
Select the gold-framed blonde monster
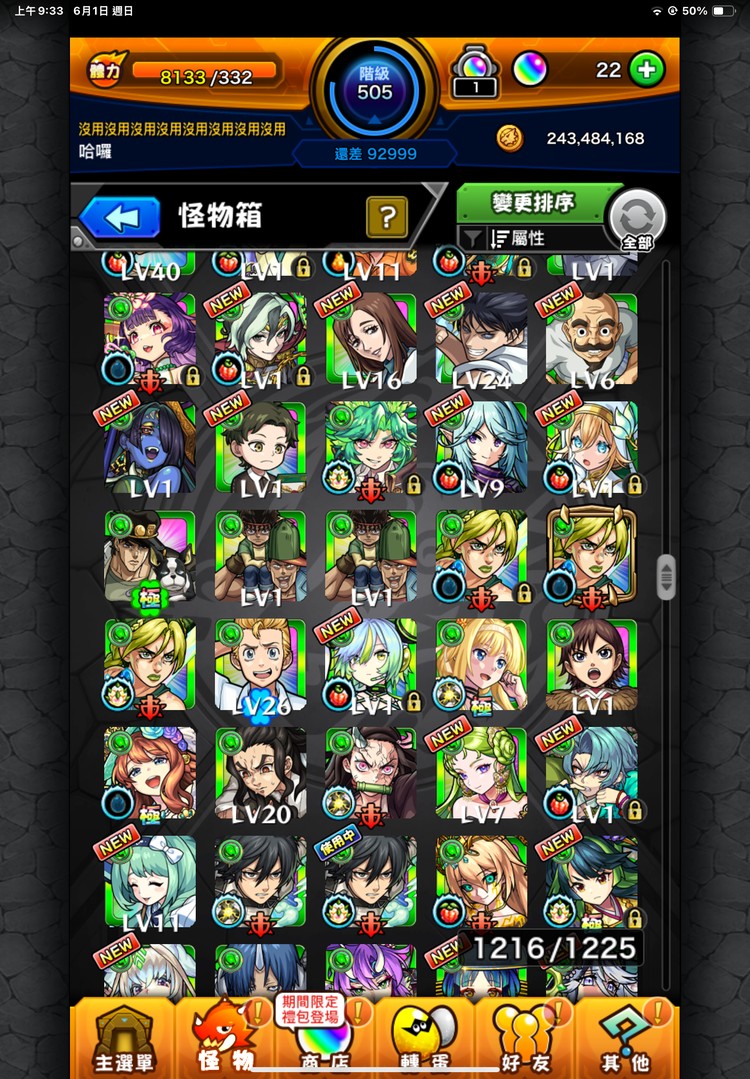pyautogui.click(x=591, y=556)
